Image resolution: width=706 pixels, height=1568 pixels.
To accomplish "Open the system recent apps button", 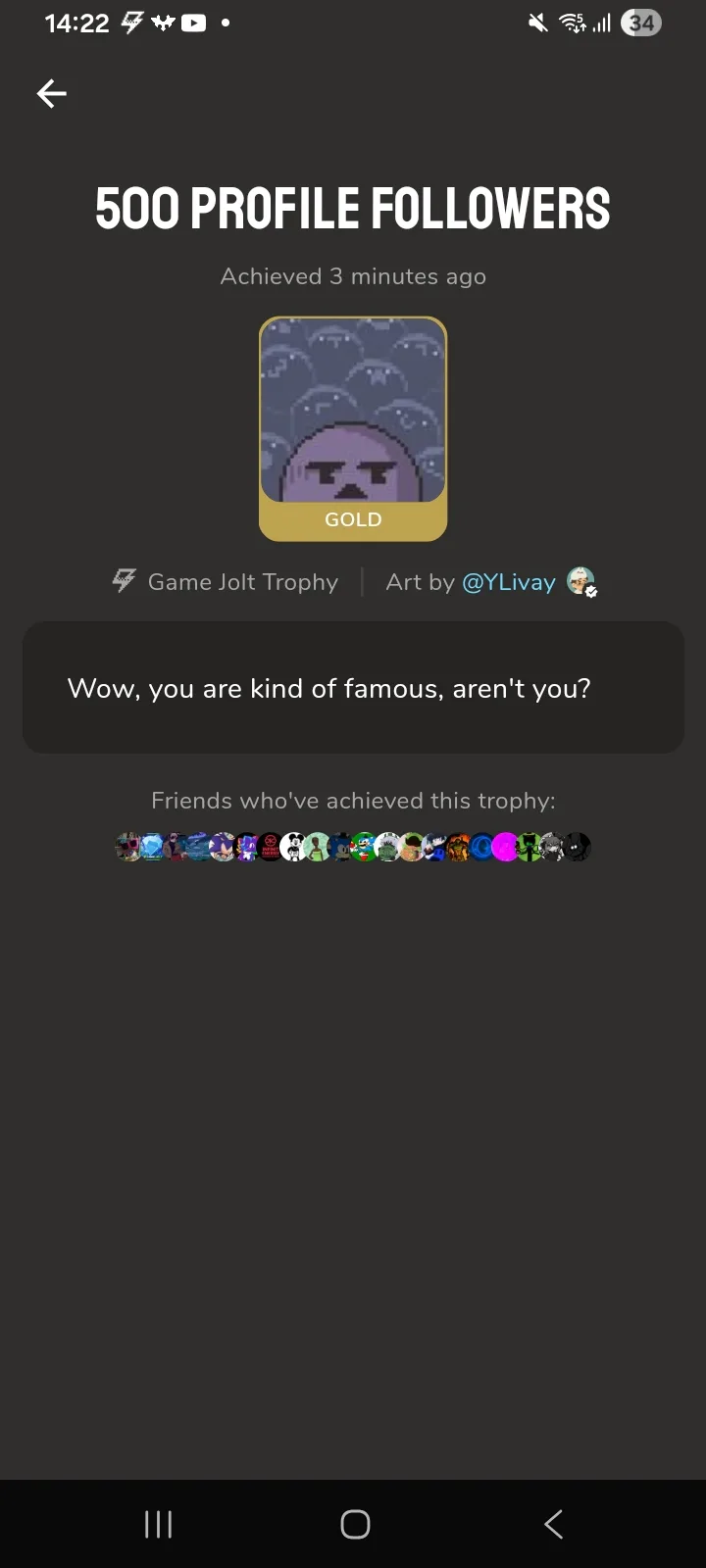I will [x=158, y=1524].
